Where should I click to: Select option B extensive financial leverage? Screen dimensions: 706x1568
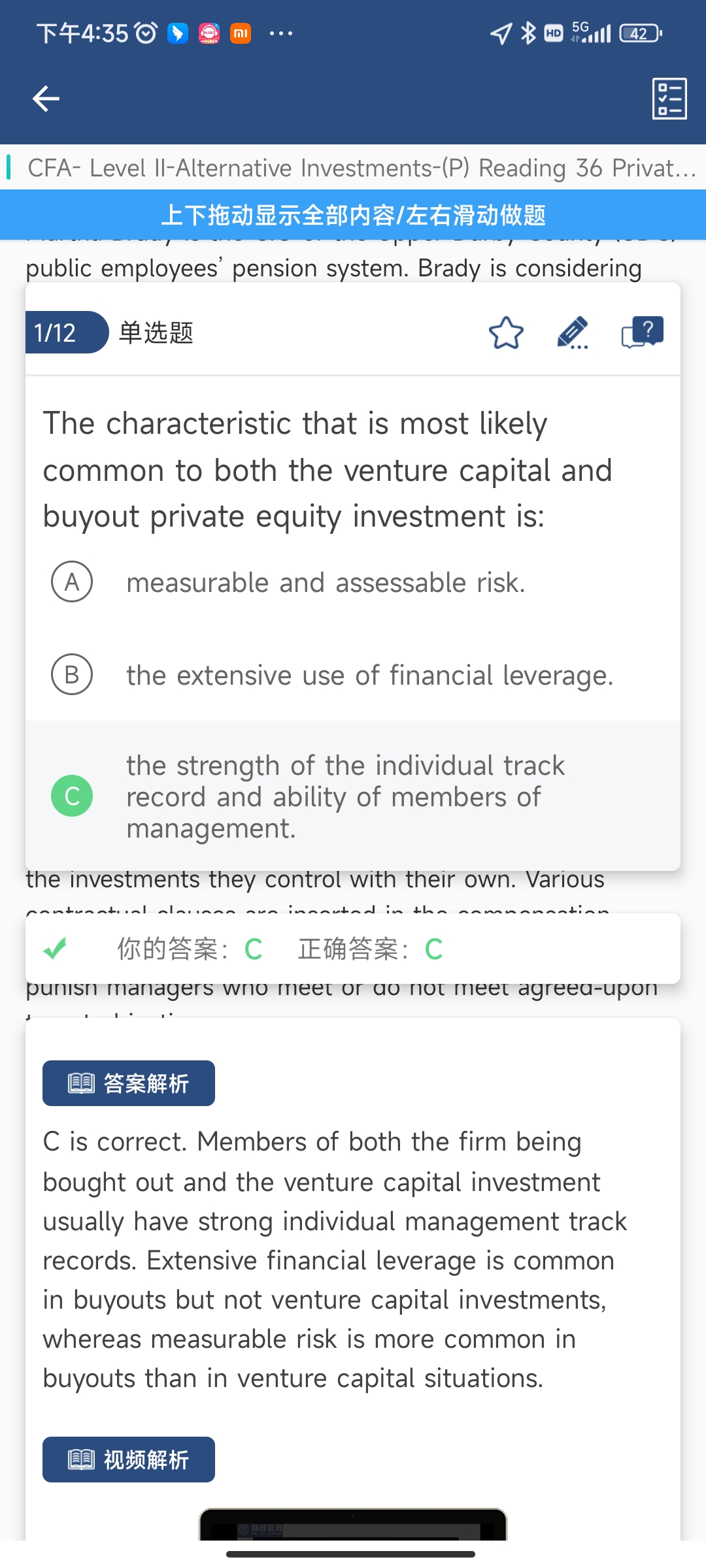pyautogui.click(x=353, y=675)
